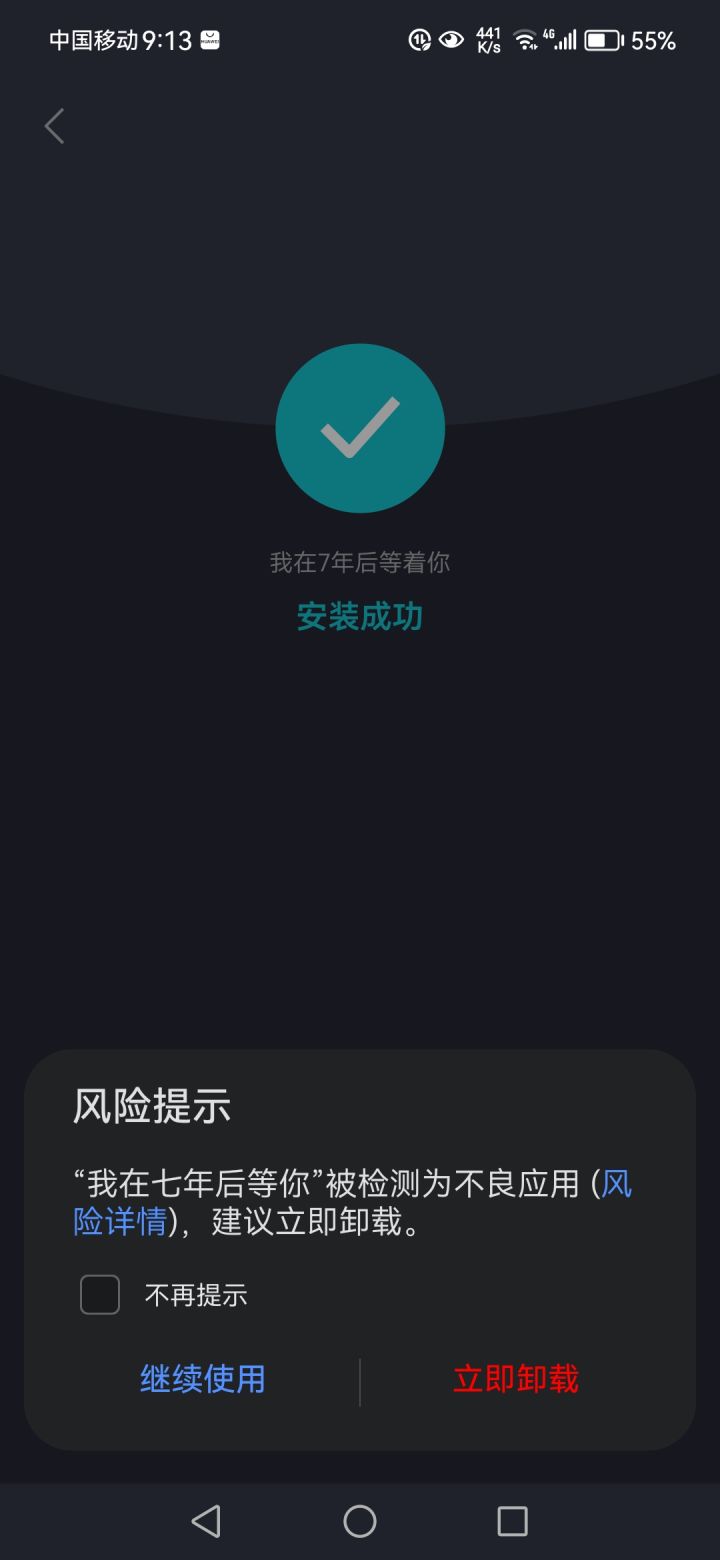The height and width of the screenshot is (1560, 720).
Task: Tap the 风险提示 dialog title
Action: pos(152,1105)
